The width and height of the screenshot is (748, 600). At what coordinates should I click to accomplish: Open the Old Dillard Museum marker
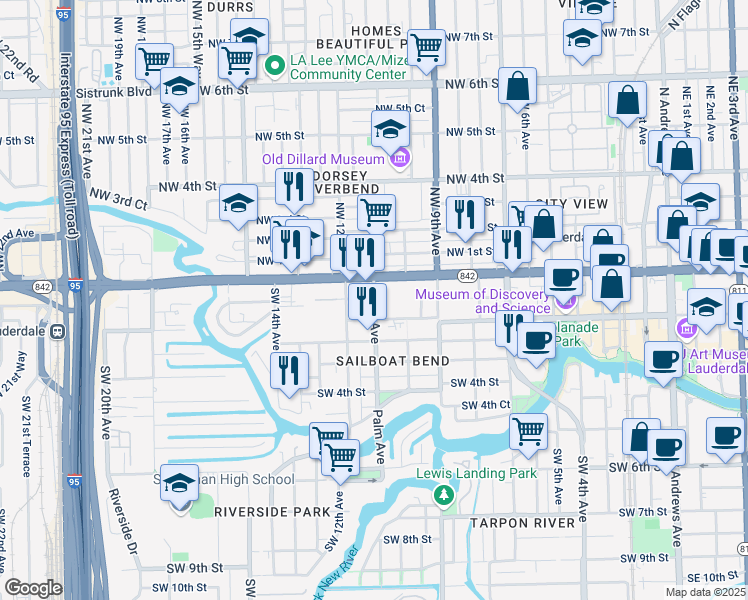400,157
